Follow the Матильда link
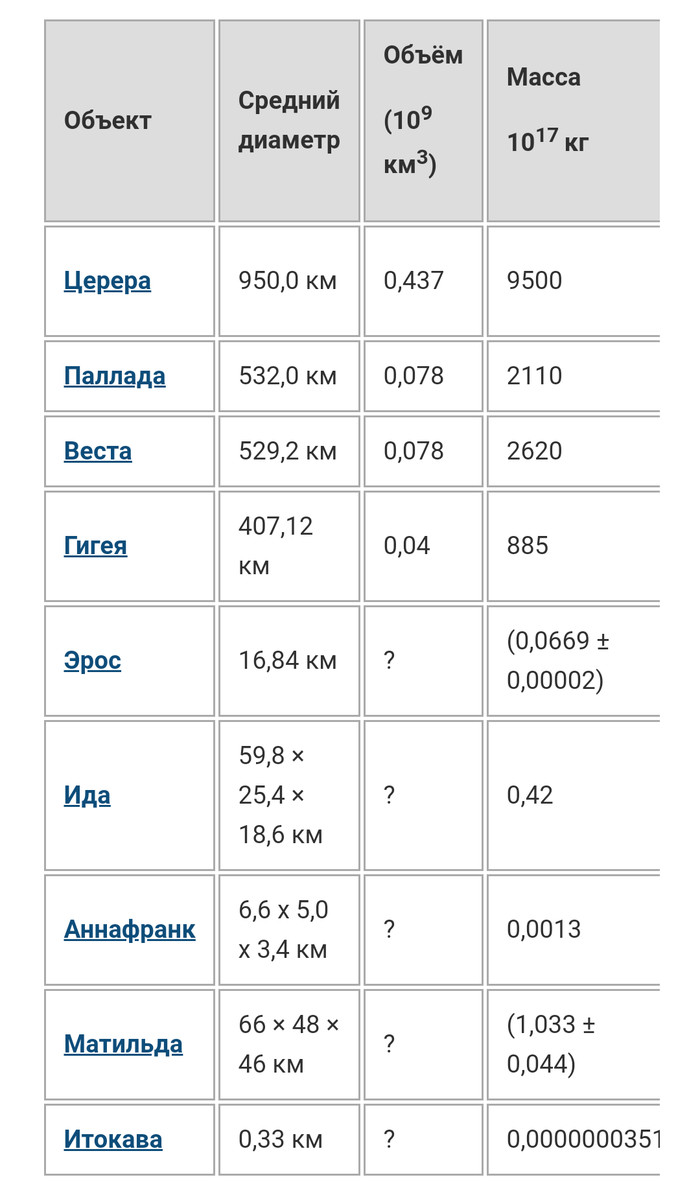Viewport: 700px width, 1186px height. point(123,1045)
